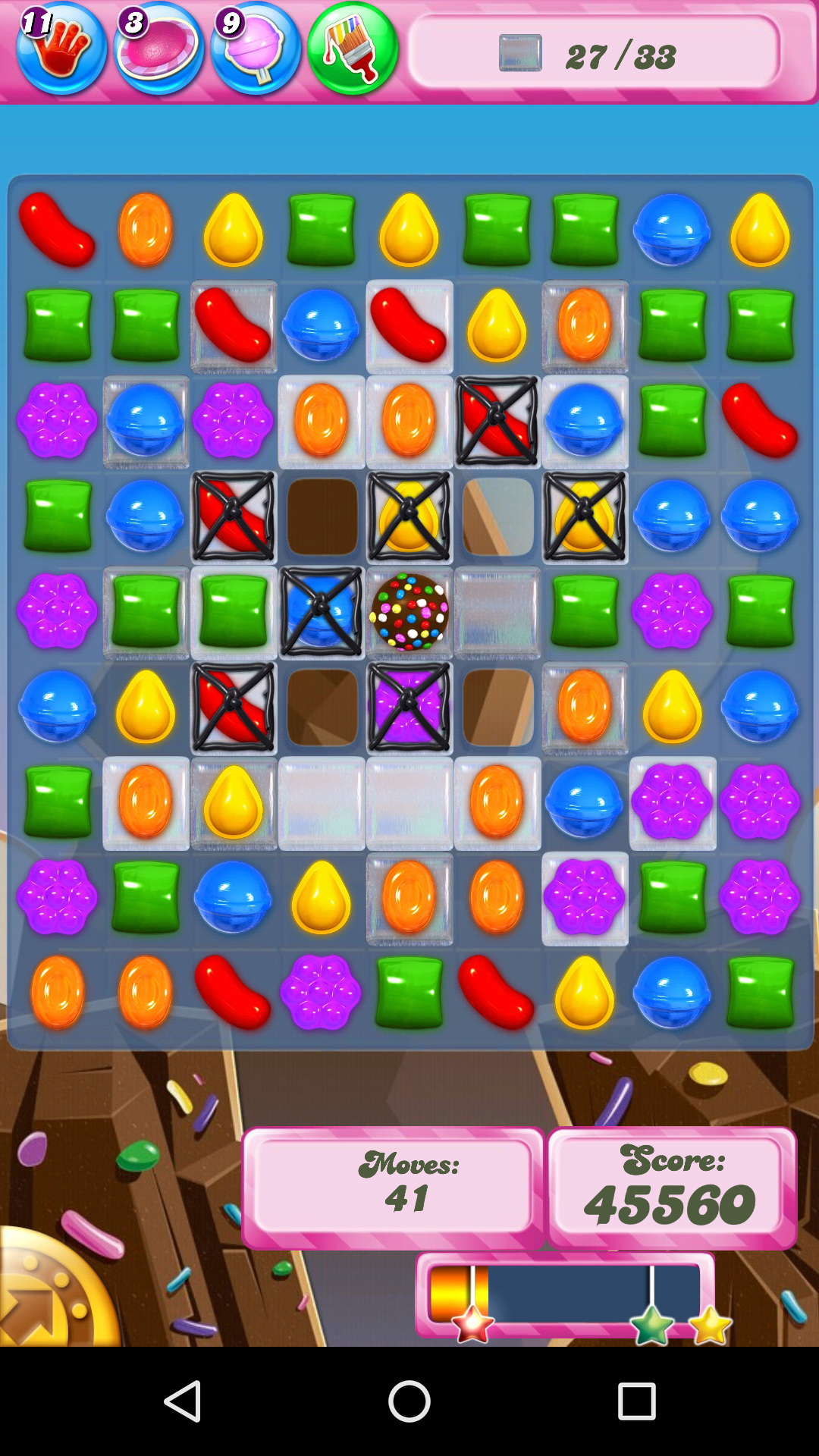Go back with the system back button
This screenshot has height=1456, width=819.
[x=183, y=1401]
